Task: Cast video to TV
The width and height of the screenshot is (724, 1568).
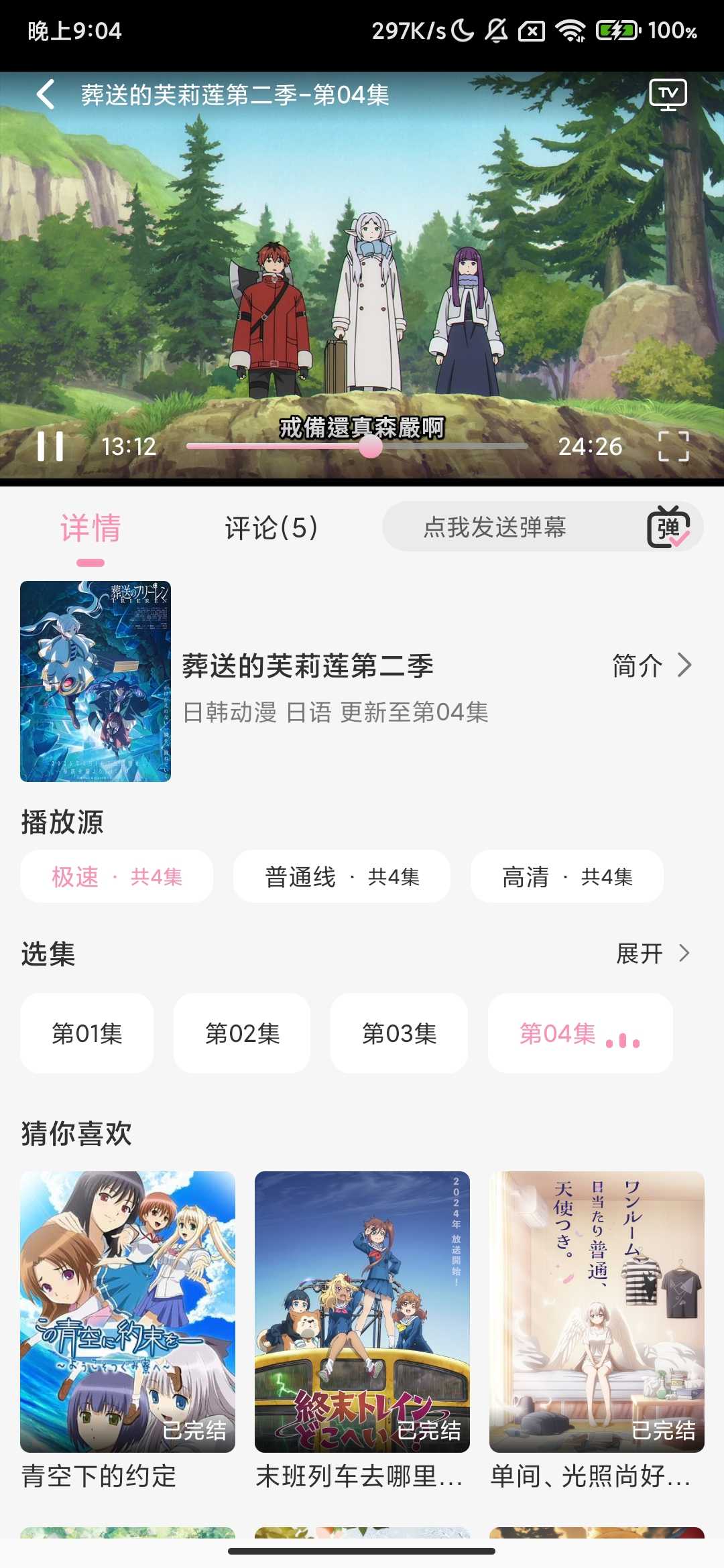Action: 668,94
